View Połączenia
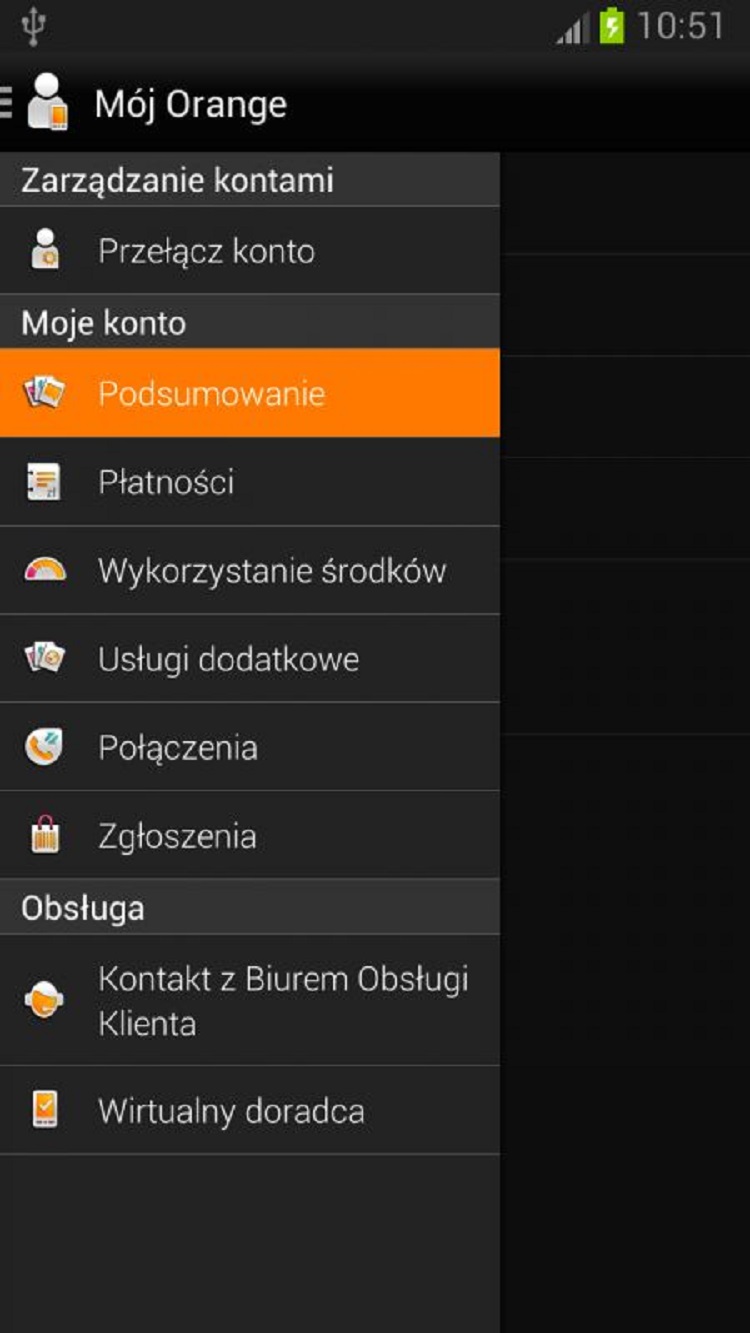 coord(250,747)
